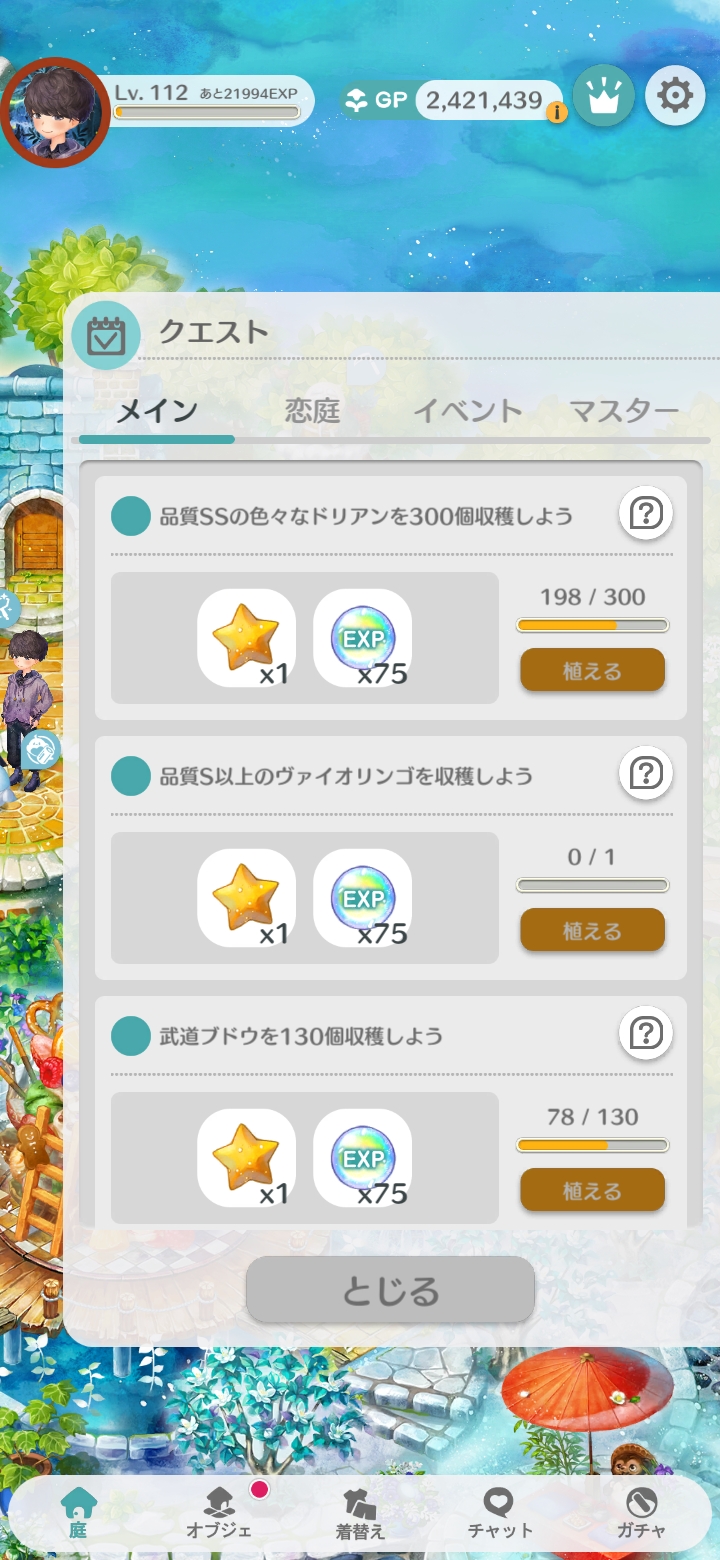720x1560 pixels.
Task: Tap 植える for the ヴァイオリンゴ quest
Action: (x=592, y=930)
